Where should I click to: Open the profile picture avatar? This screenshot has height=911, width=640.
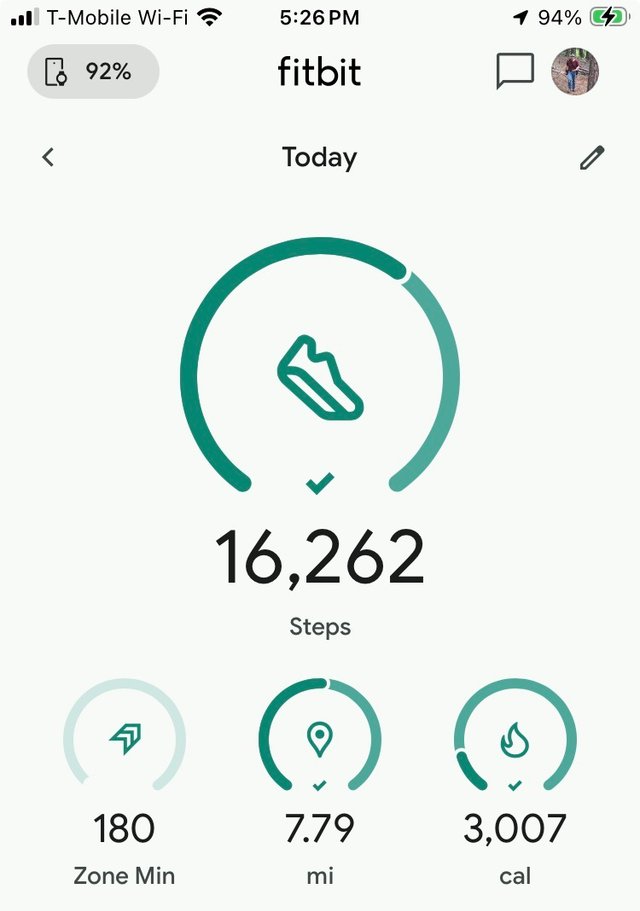click(x=575, y=72)
